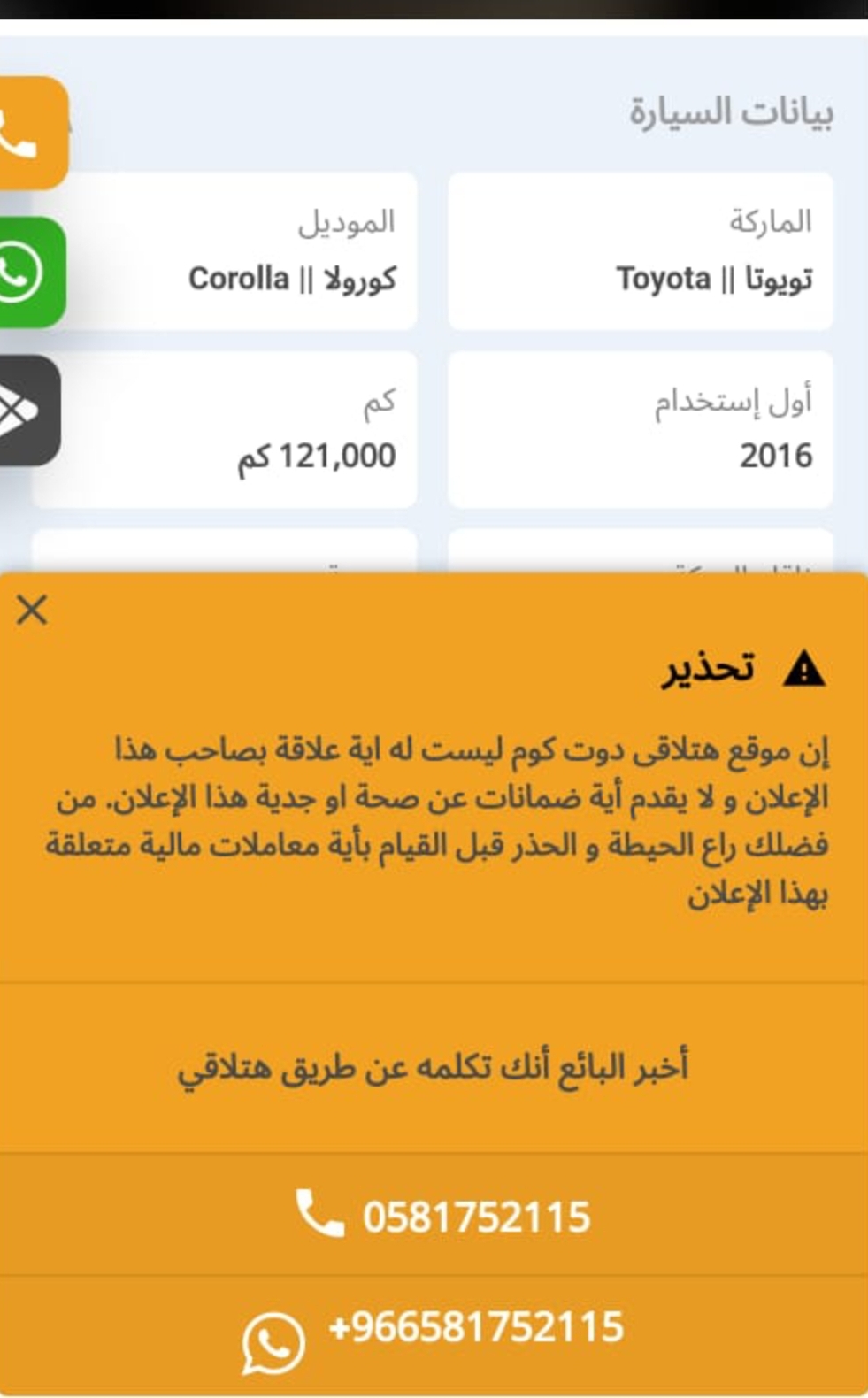Image resolution: width=868 pixels, height=1398 pixels.
Task: Close the orange warning sheet
Action: (32, 610)
